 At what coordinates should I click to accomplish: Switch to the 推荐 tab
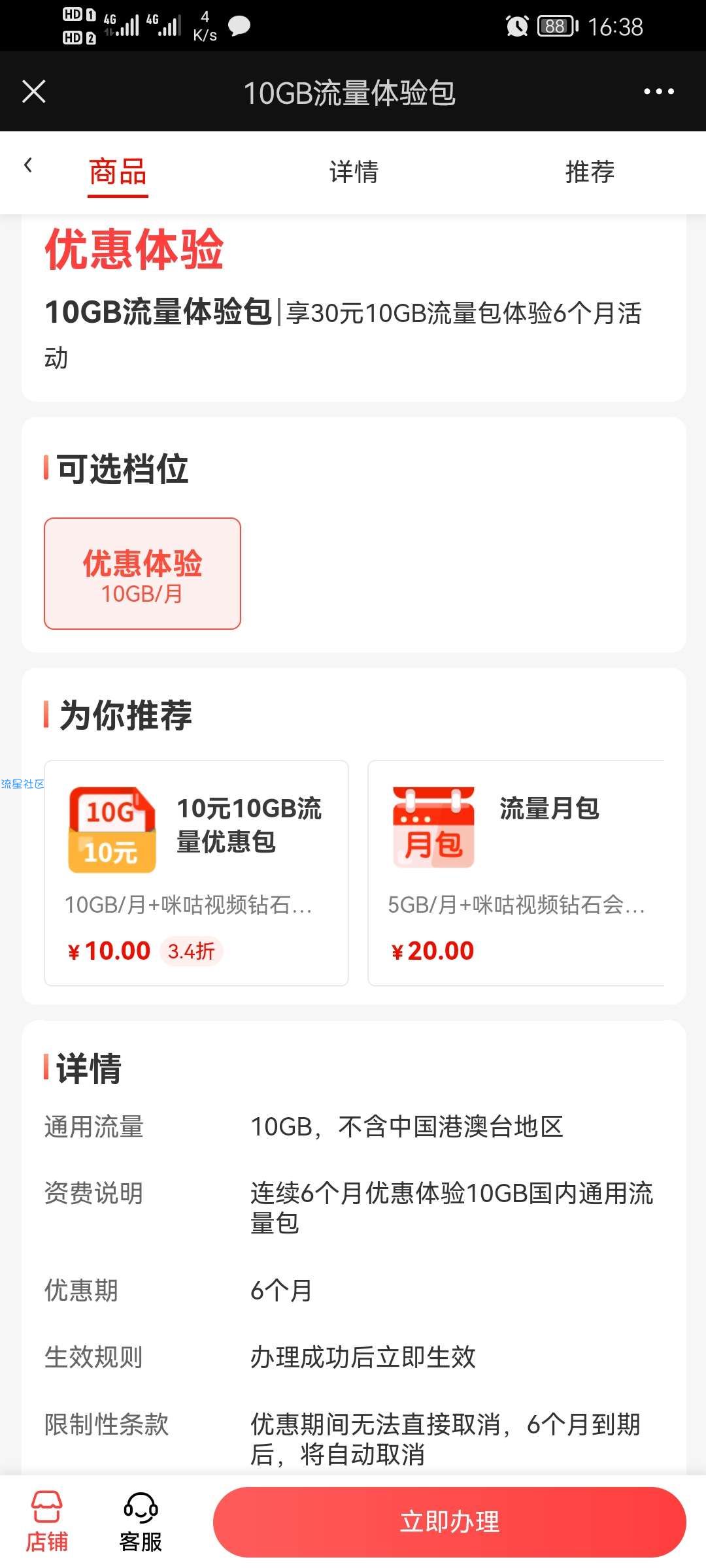pos(590,172)
